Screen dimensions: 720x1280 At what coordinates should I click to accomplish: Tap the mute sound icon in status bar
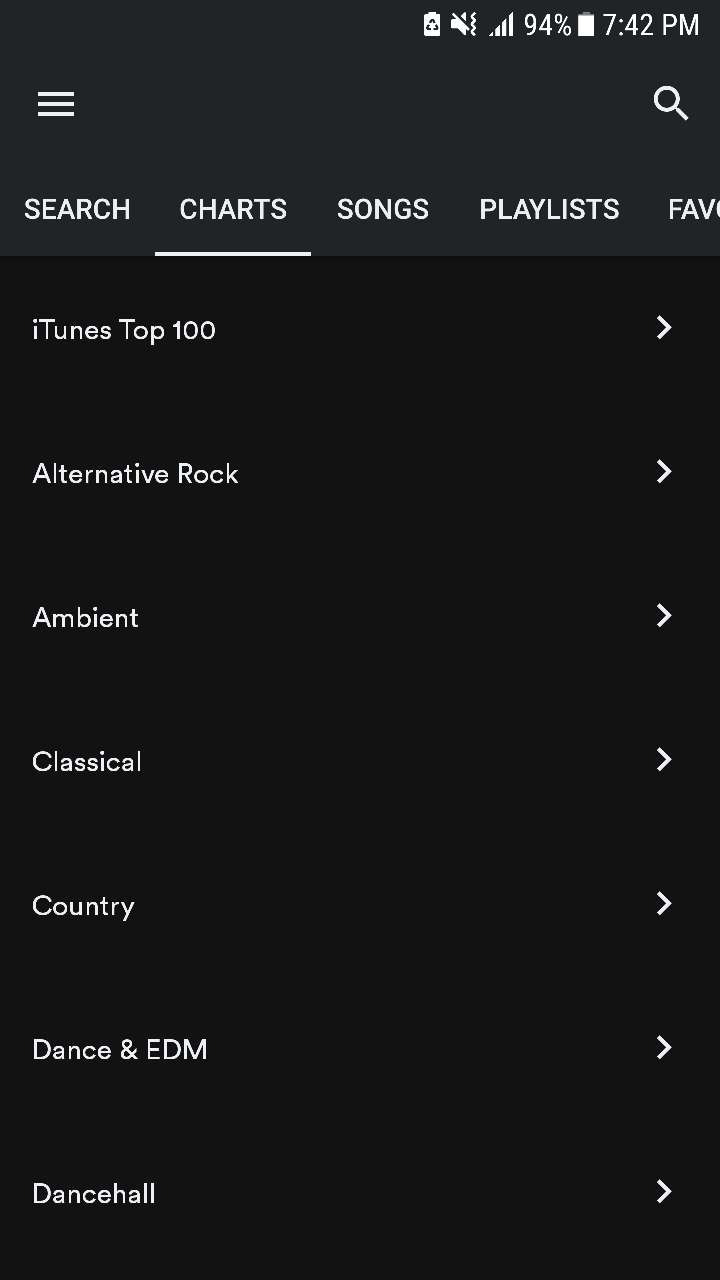pos(463,24)
